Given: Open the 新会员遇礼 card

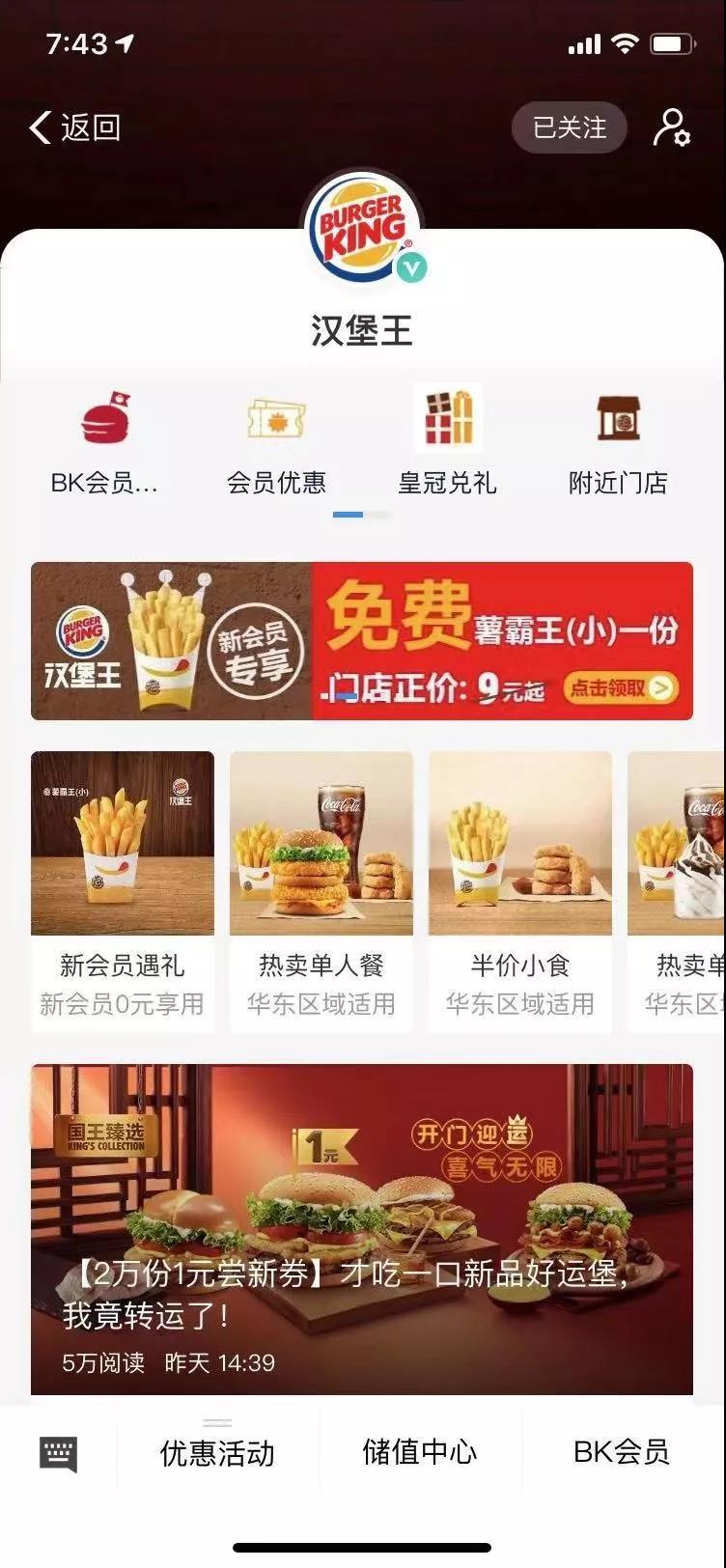Looking at the screenshot, I should point(123,891).
